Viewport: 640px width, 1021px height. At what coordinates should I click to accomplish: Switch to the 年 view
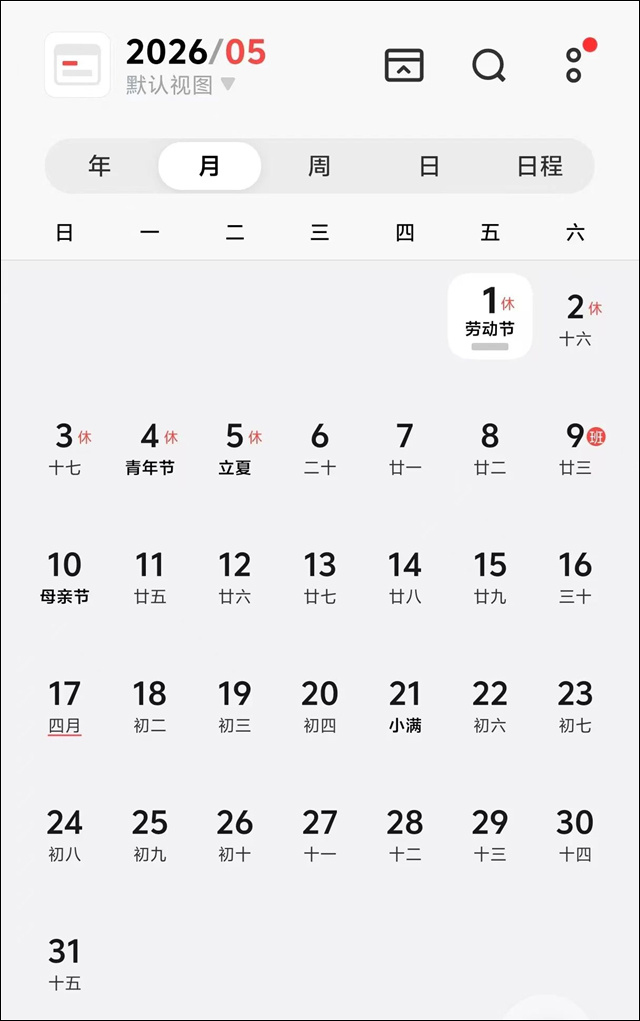tap(100, 166)
